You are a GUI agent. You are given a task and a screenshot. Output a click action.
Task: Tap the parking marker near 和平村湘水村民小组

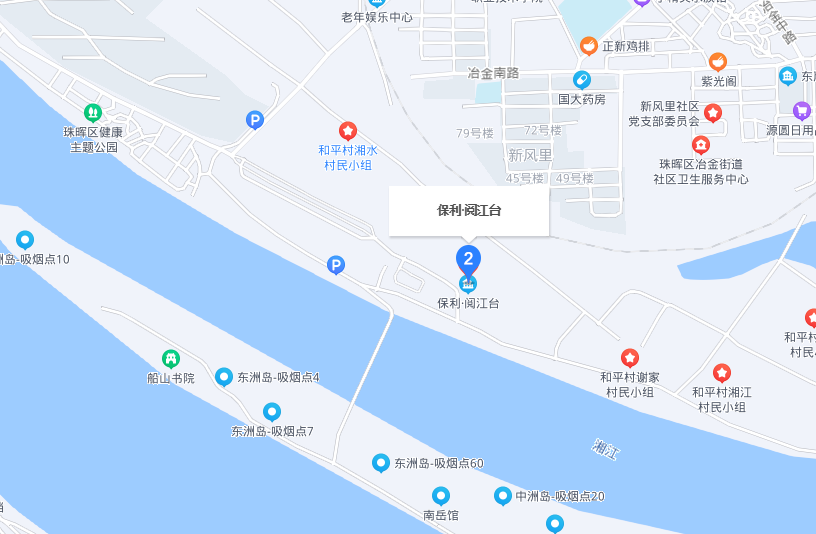pyautogui.click(x=255, y=120)
